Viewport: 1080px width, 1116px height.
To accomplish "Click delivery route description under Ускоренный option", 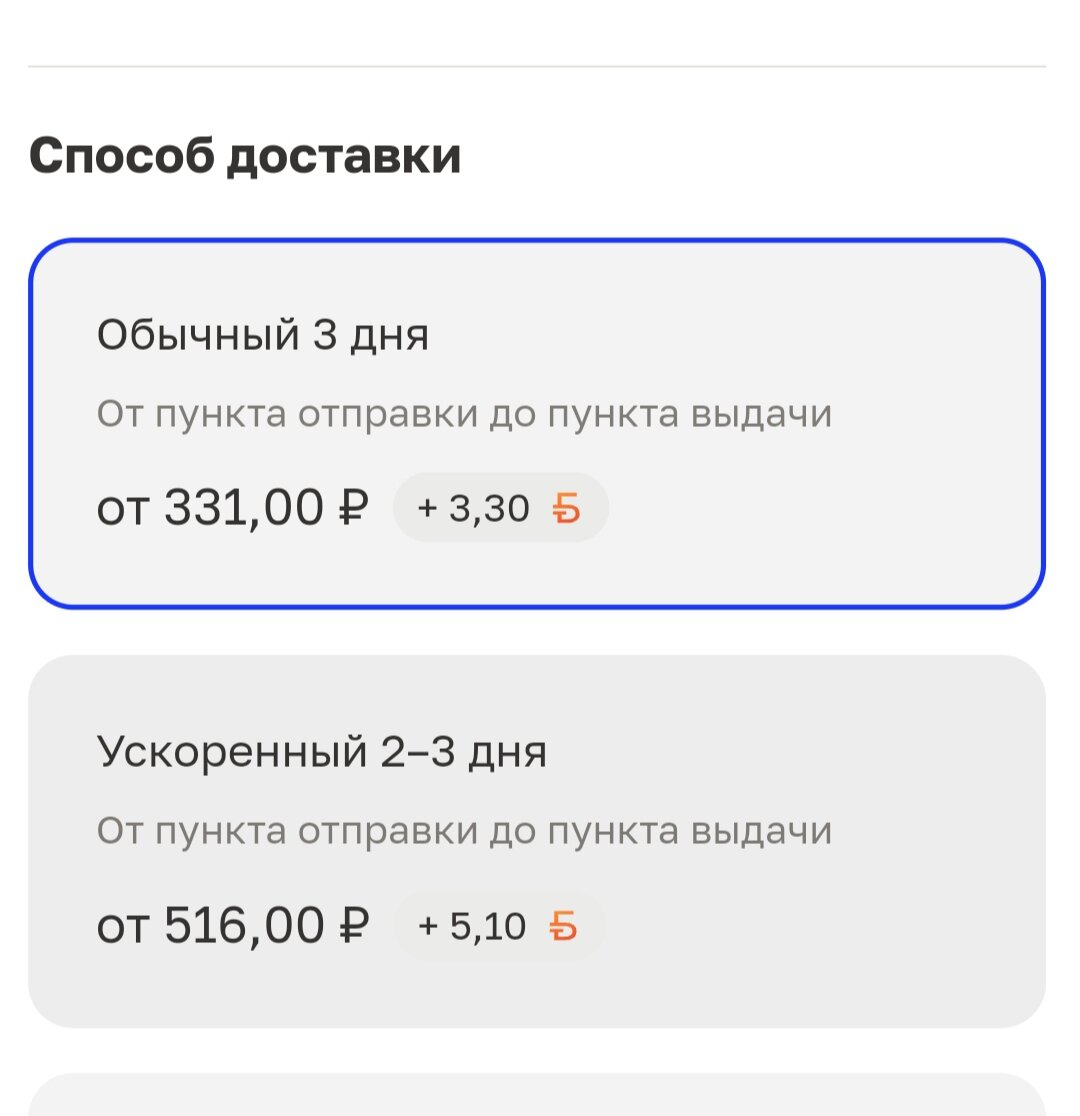I will [464, 829].
